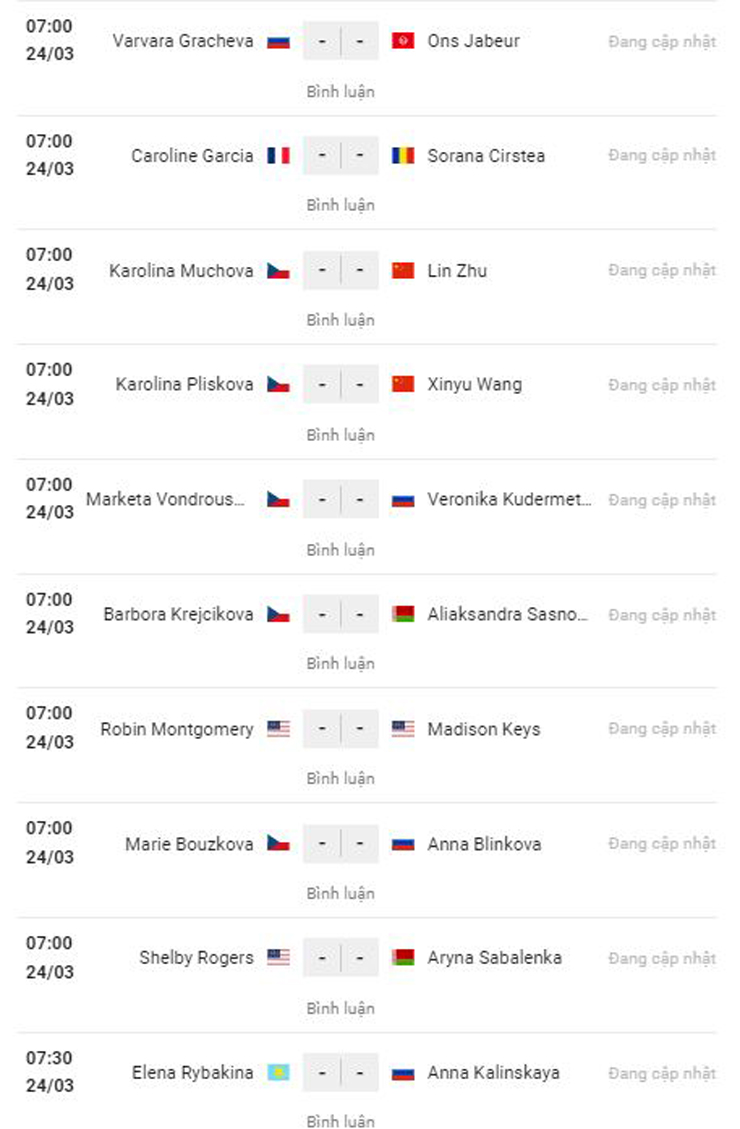This screenshot has height=1129, width=740.
Task: Tap Bình luận under Pliskova vs Xinyu Wang
Action: click(x=340, y=435)
